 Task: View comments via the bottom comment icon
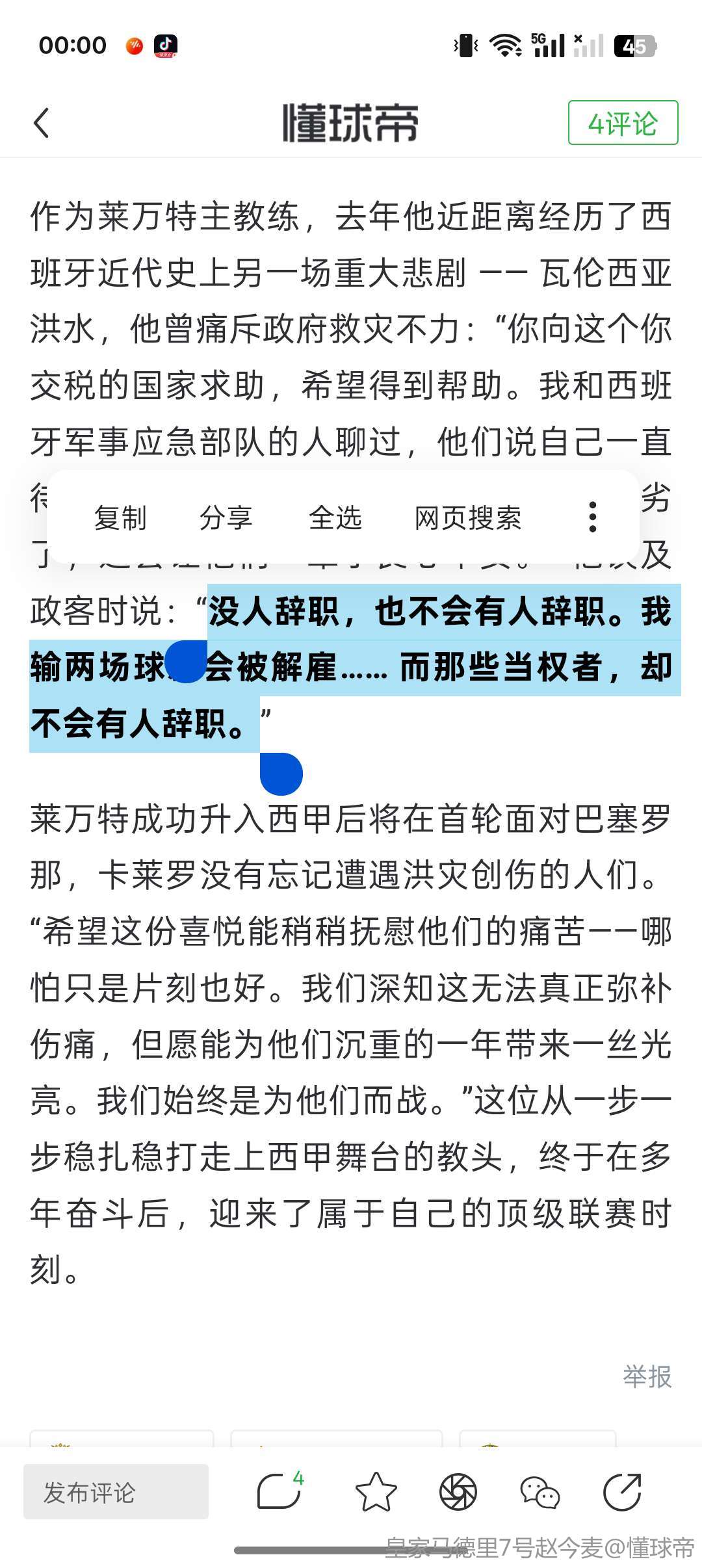(x=279, y=1491)
